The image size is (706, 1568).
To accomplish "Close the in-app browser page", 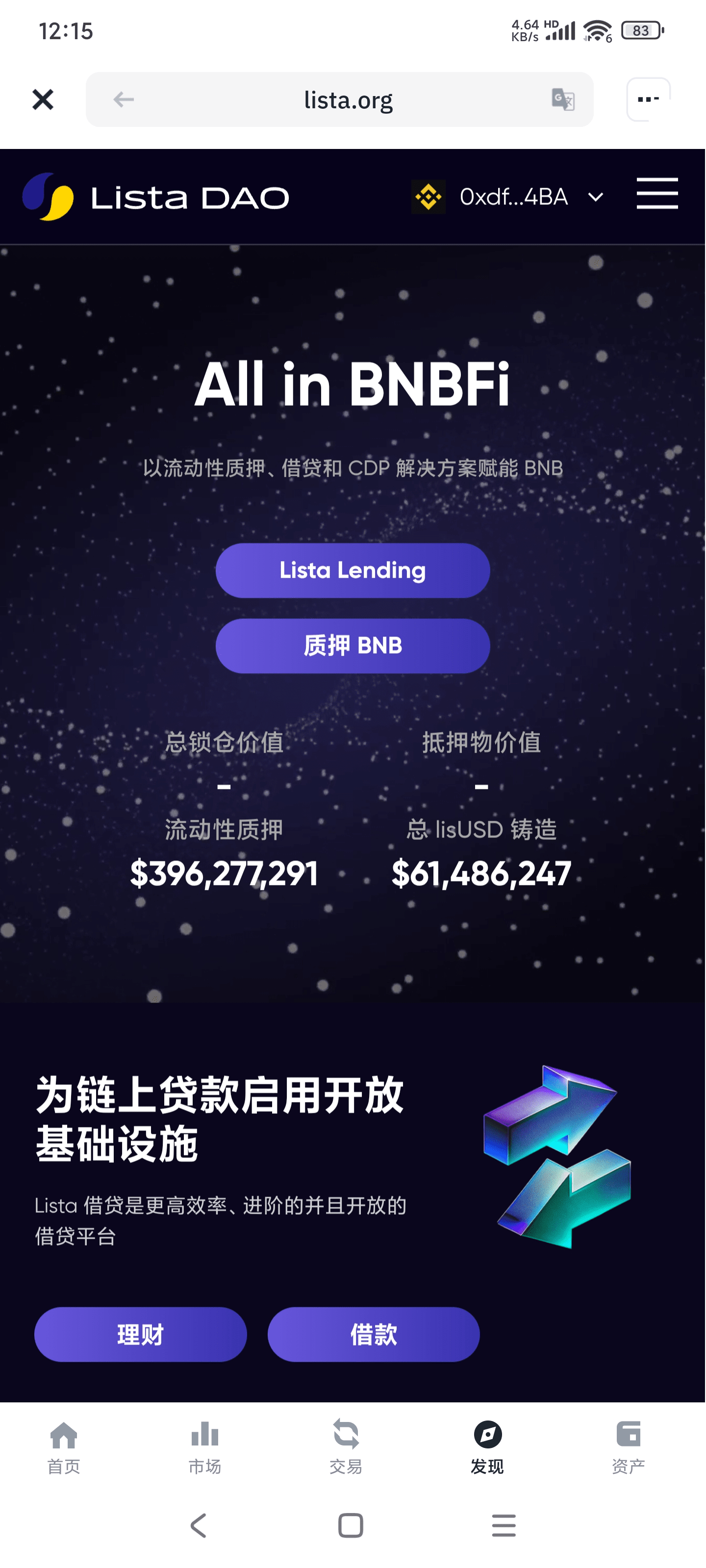I will tap(43, 99).
